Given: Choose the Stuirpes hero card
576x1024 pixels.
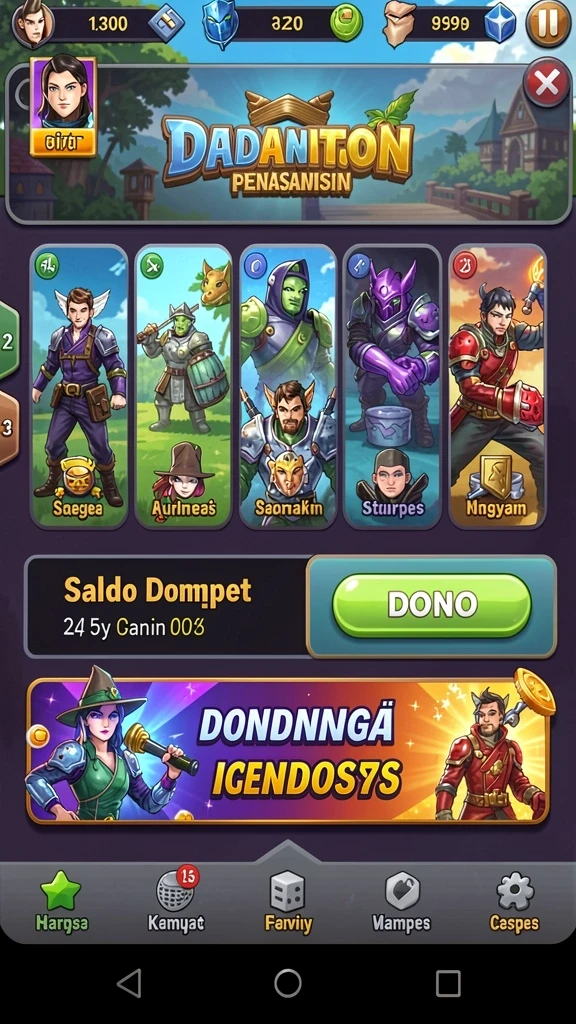Looking at the screenshot, I should click(x=392, y=386).
